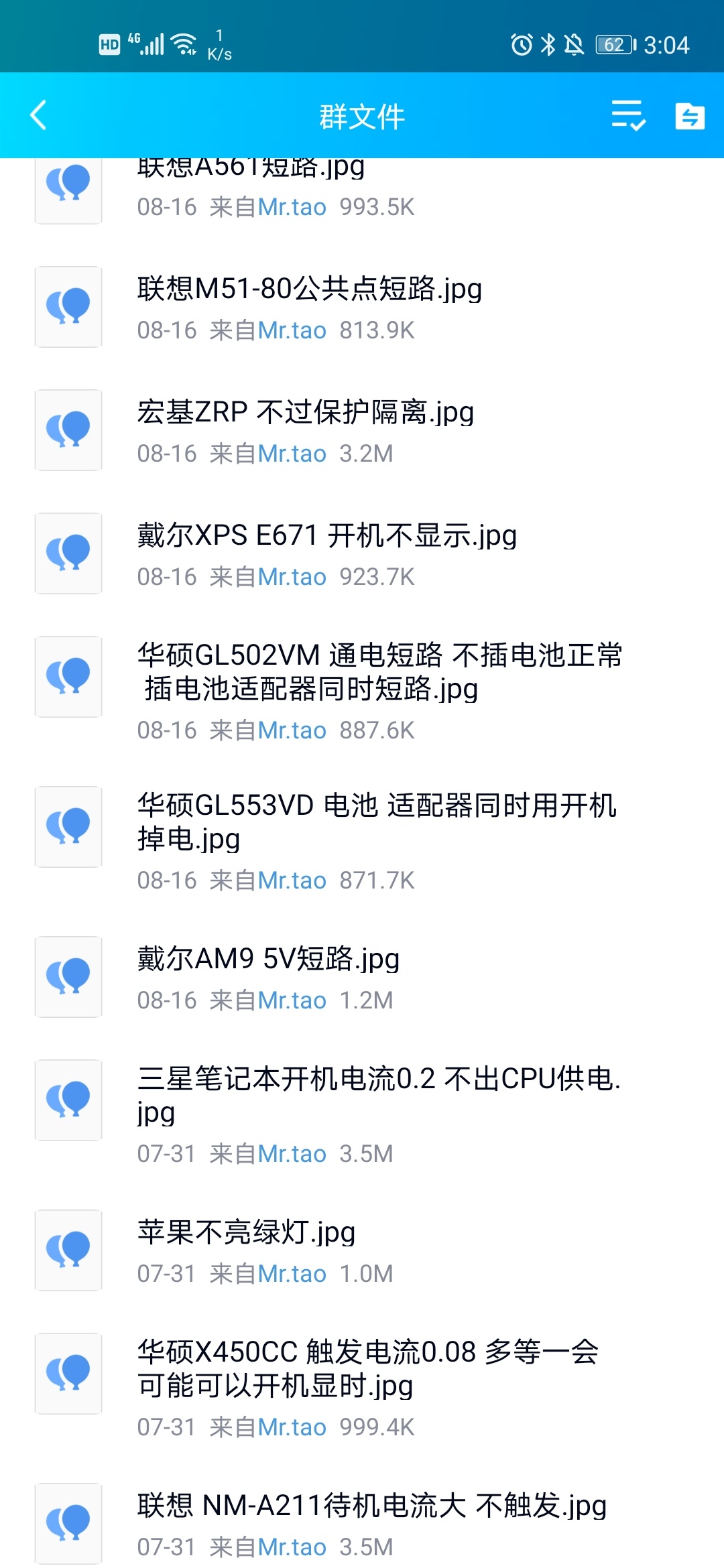
Task: Open the file transfer folder icon
Action: [690, 116]
